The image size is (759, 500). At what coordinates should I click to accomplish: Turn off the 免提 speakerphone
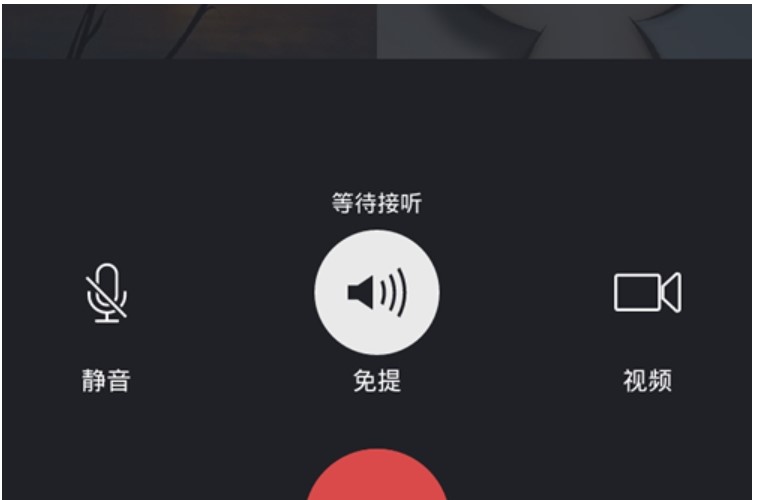377,292
